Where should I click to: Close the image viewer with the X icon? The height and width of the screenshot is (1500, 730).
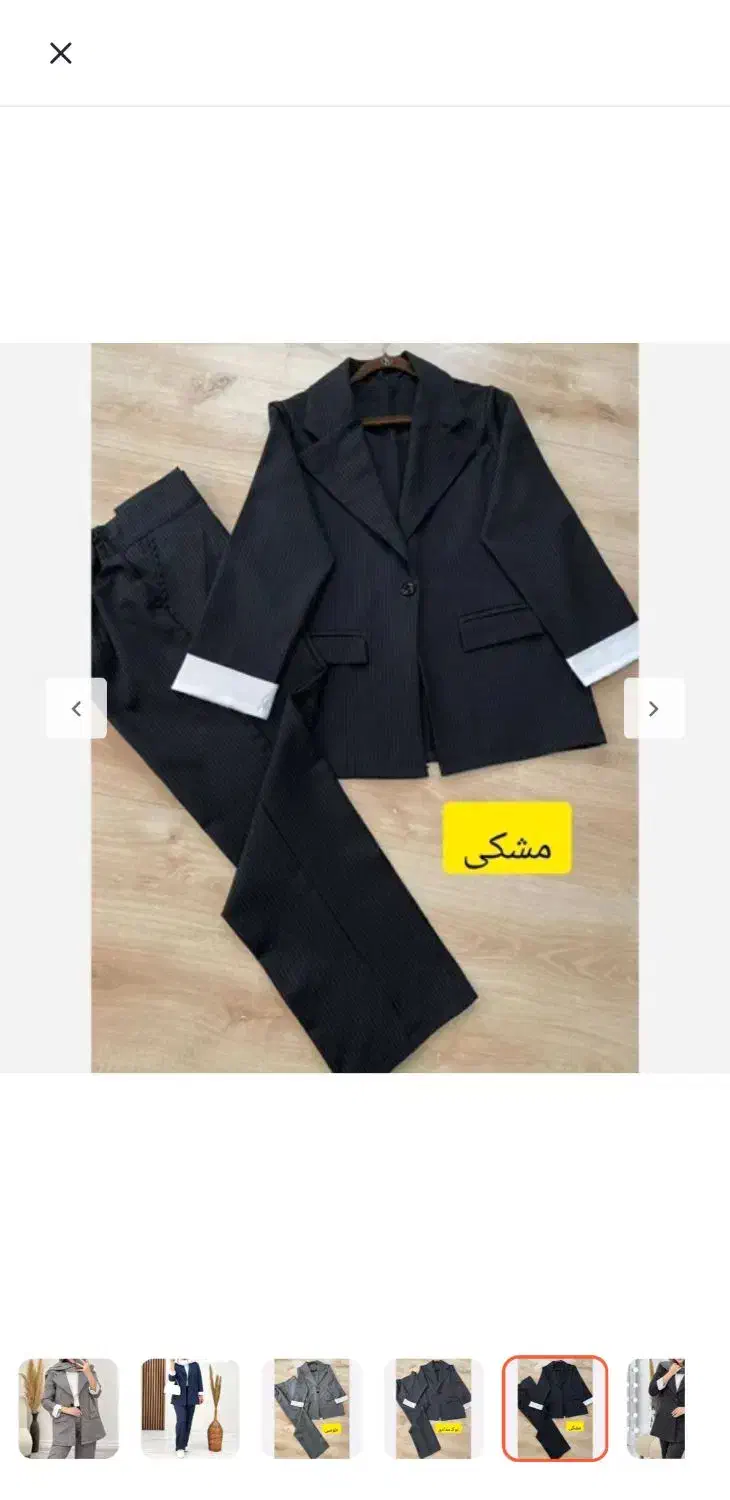click(60, 52)
